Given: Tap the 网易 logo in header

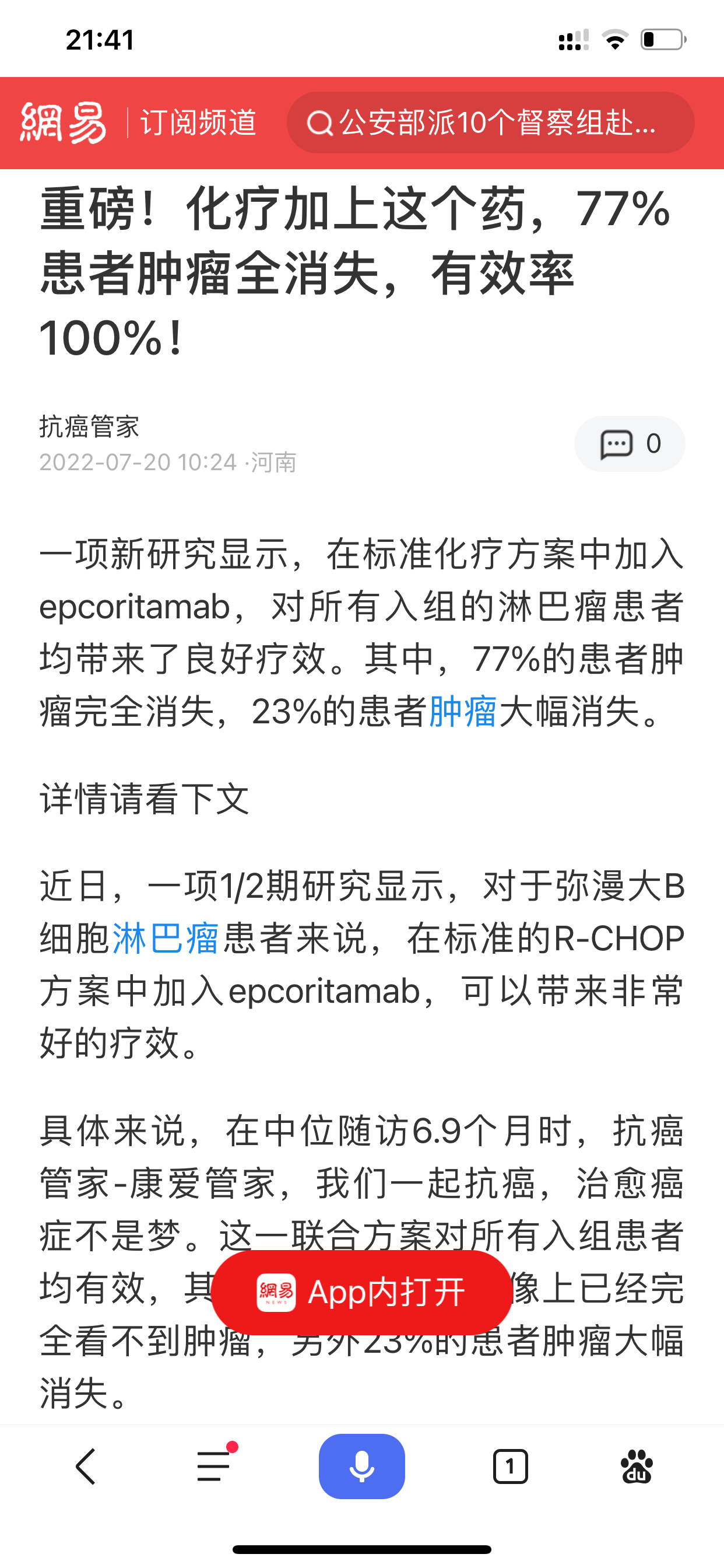Looking at the screenshot, I should [64, 123].
